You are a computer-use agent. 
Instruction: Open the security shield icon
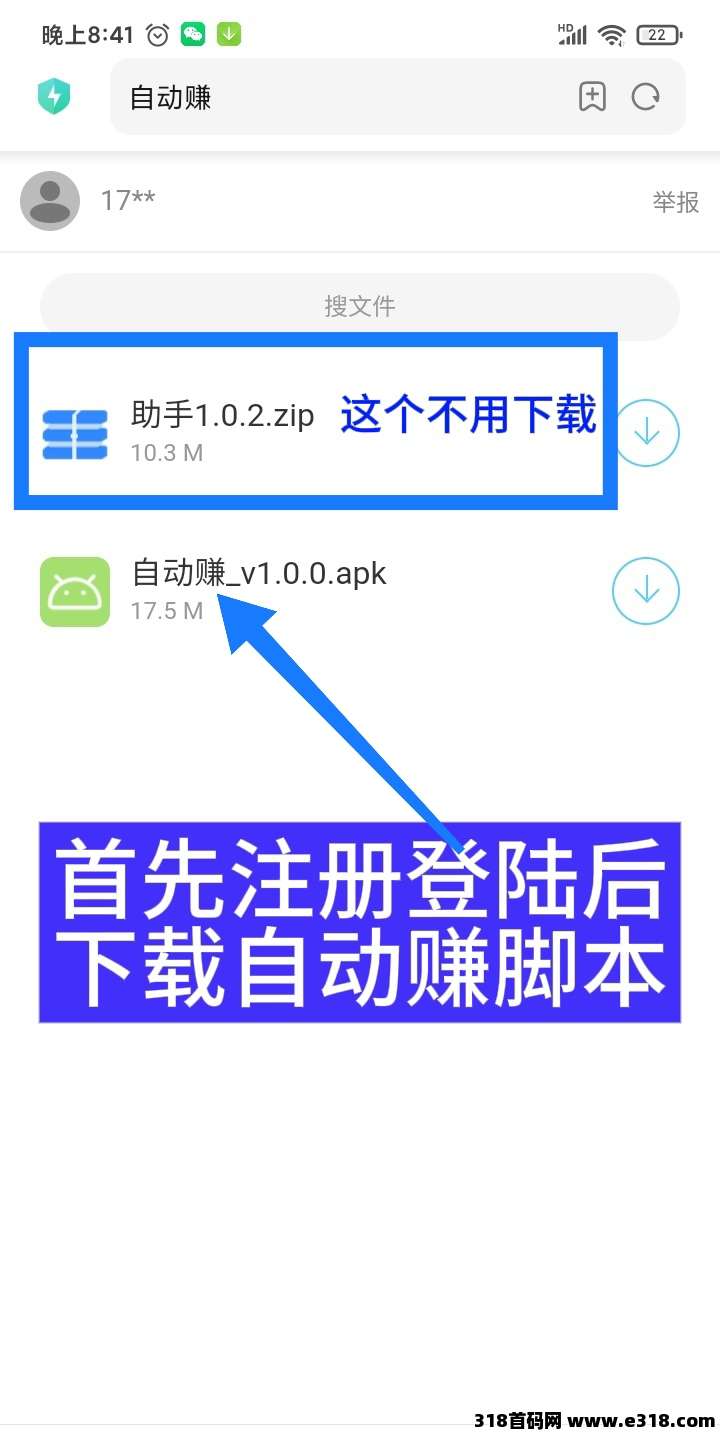click(53, 97)
